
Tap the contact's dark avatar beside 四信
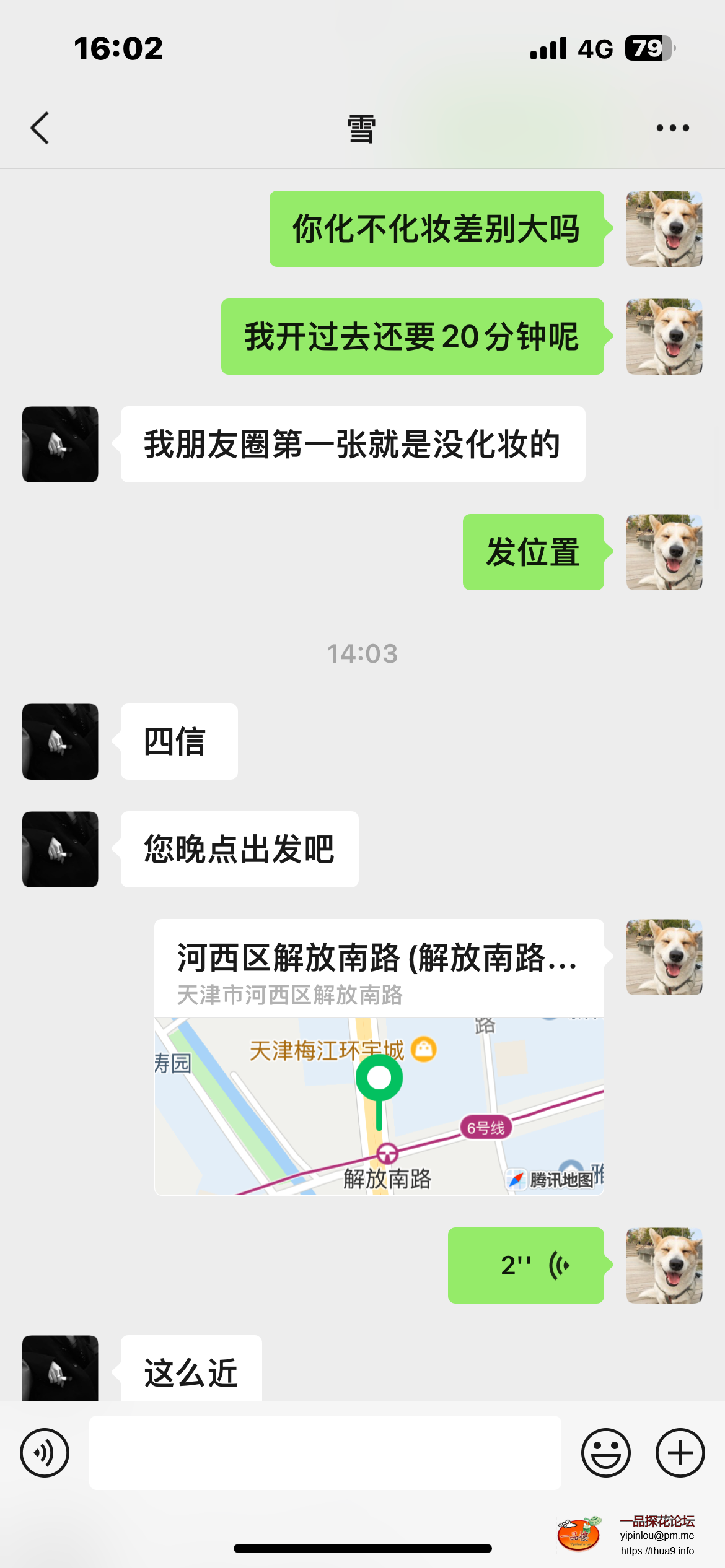pyautogui.click(x=59, y=741)
